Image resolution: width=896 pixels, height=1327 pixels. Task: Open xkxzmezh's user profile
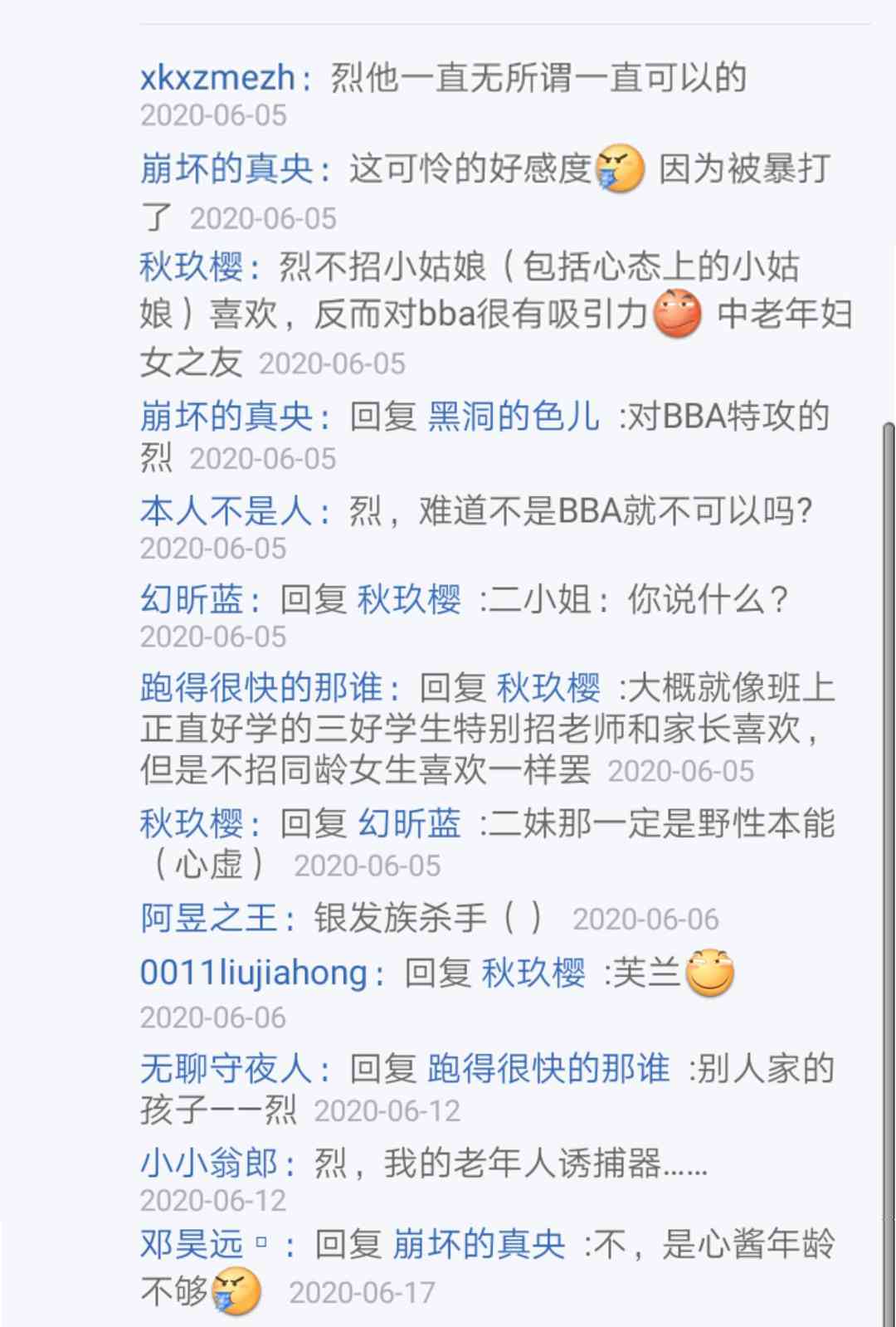click(x=217, y=78)
